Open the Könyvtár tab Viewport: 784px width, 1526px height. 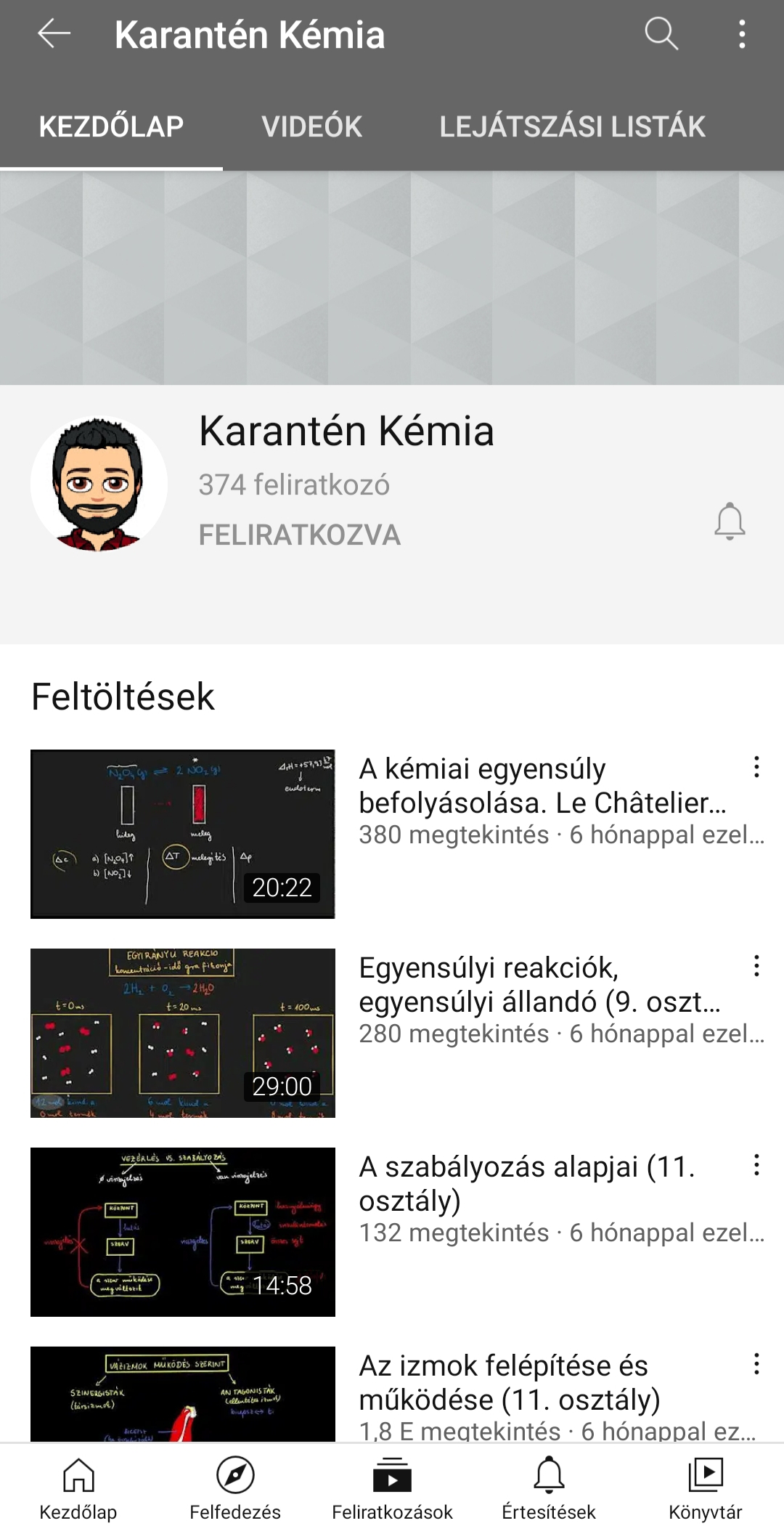click(705, 1488)
